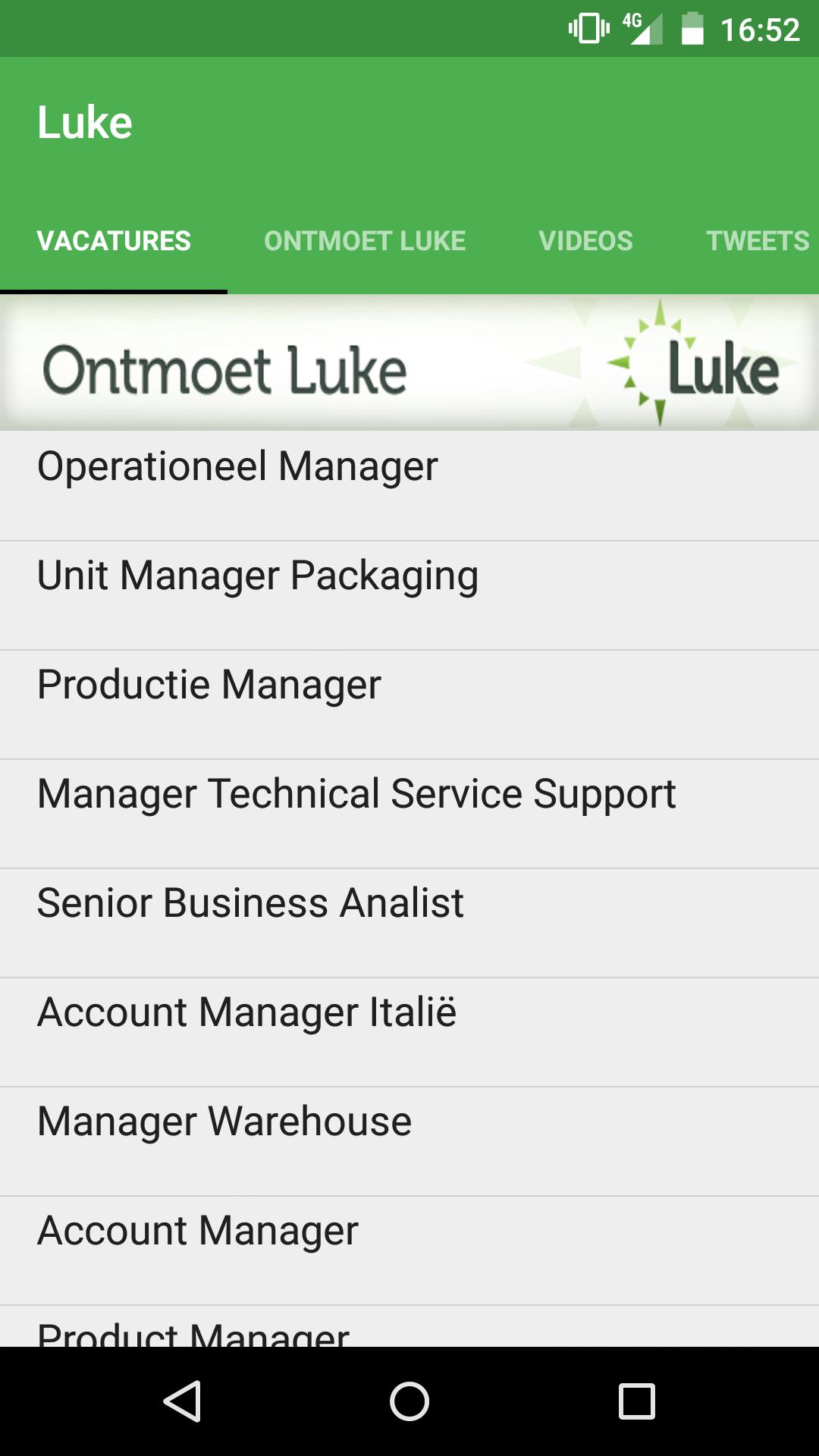The width and height of the screenshot is (819, 1456).
Task: Open the VIDEOS tab
Action: pos(585,240)
